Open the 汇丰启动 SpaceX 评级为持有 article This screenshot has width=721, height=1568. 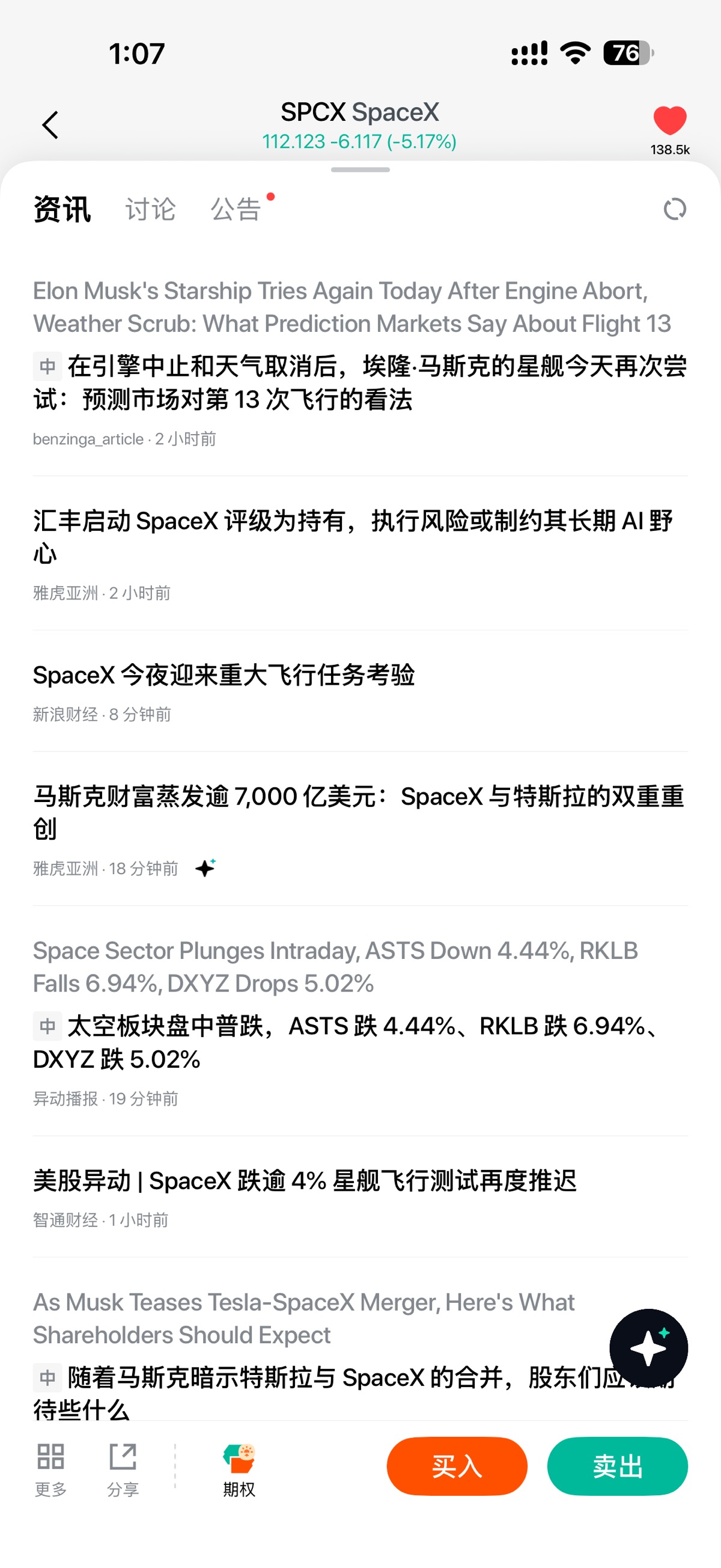[360, 553]
